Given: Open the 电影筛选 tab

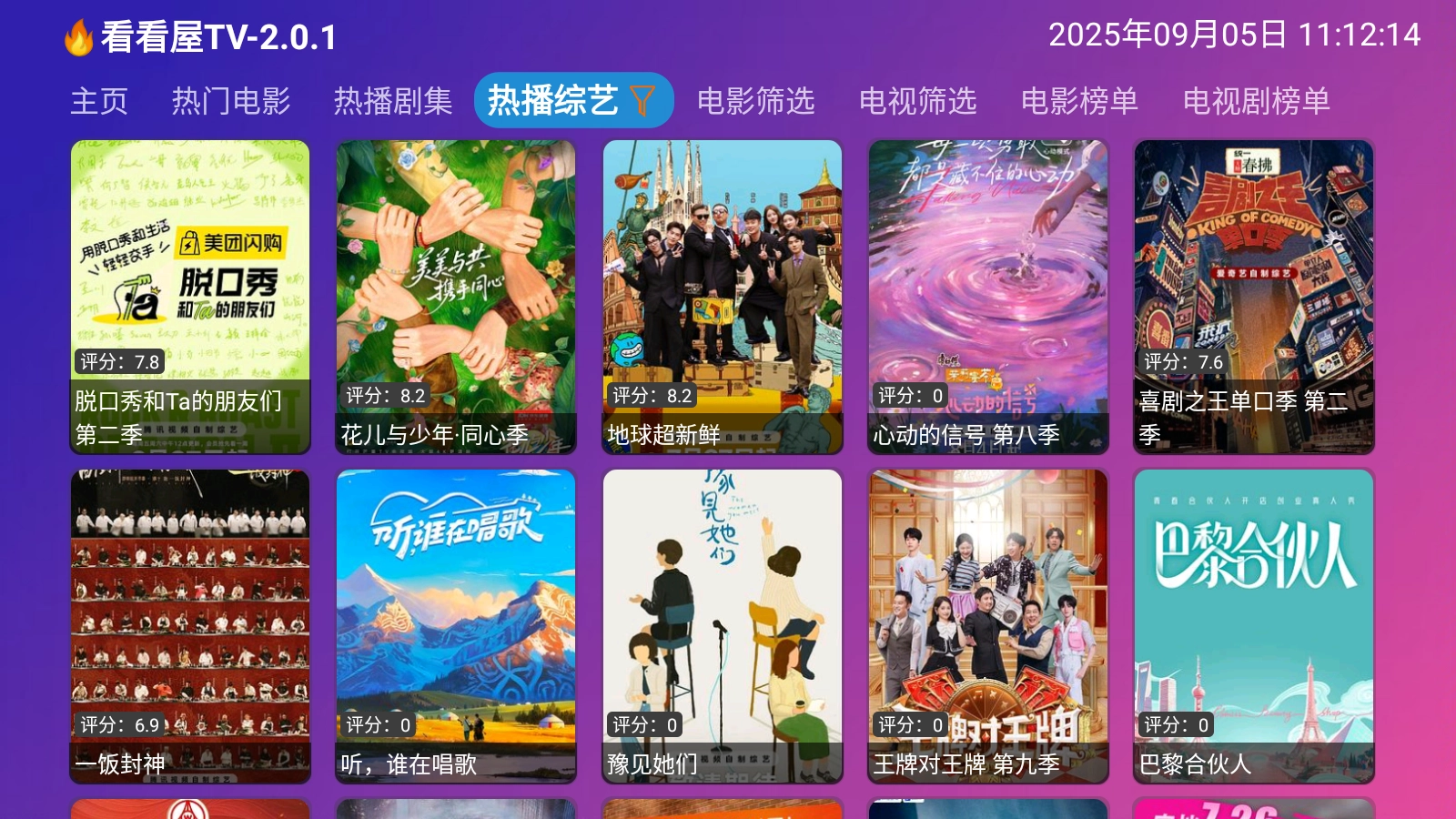Looking at the screenshot, I should click(x=755, y=100).
